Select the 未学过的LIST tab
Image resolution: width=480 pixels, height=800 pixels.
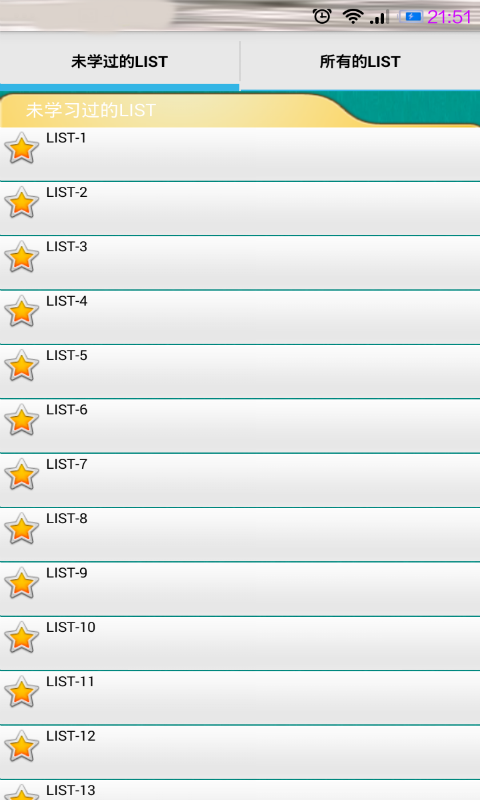(119, 62)
